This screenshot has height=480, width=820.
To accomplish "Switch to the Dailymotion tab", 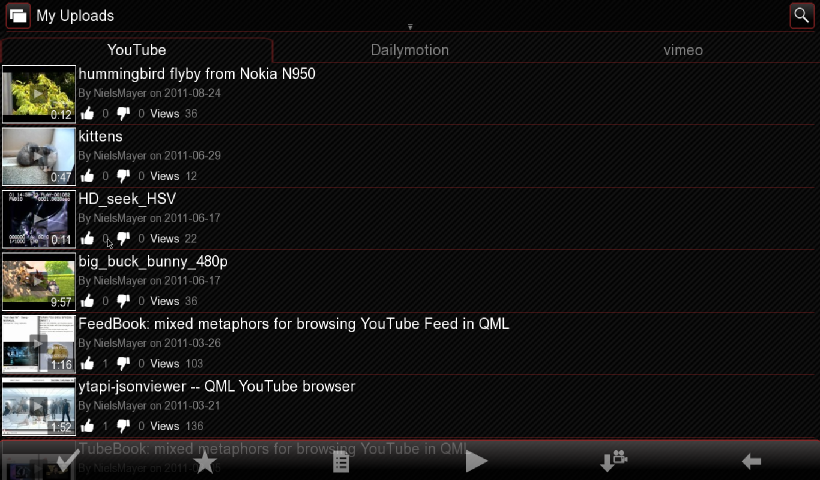I will point(409,49).
